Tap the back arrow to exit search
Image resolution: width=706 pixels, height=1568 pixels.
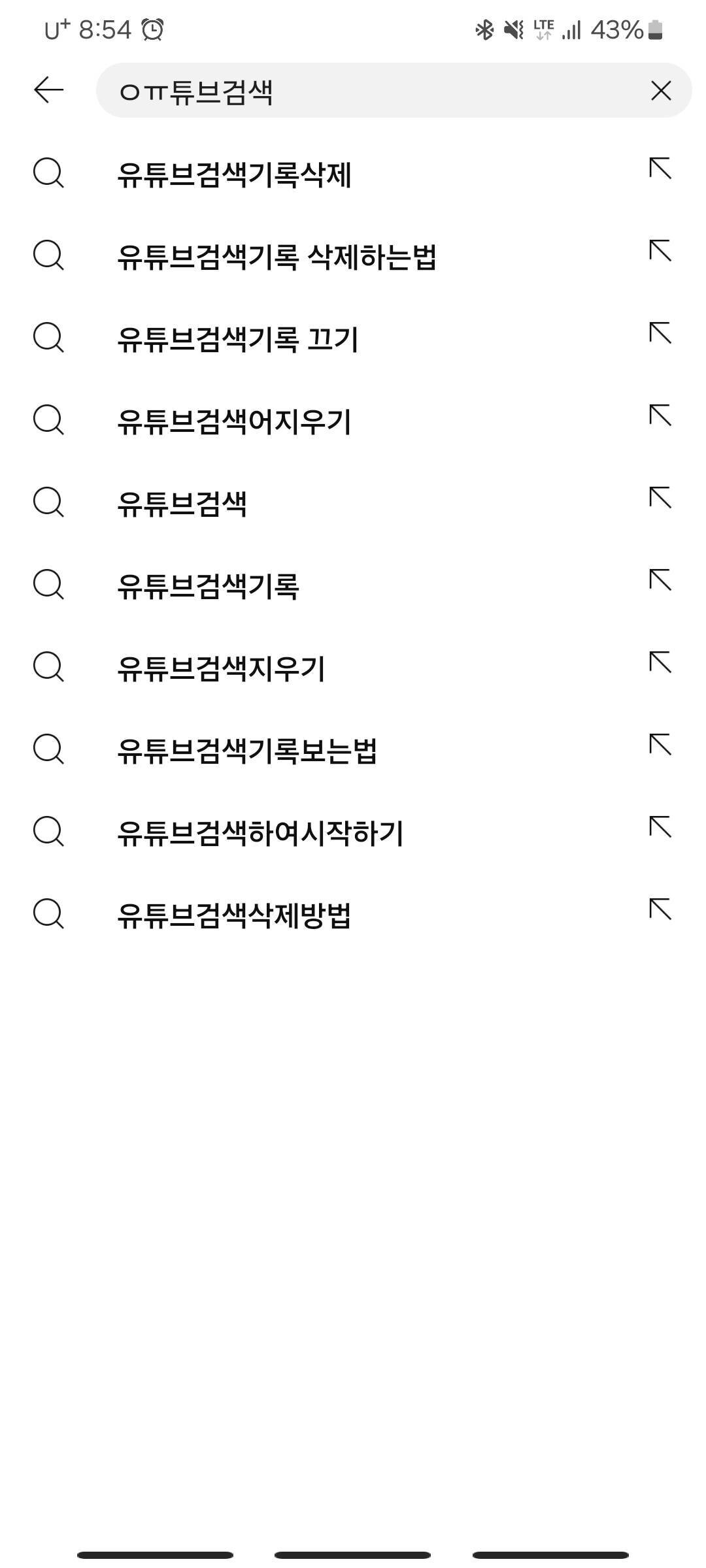click(49, 91)
